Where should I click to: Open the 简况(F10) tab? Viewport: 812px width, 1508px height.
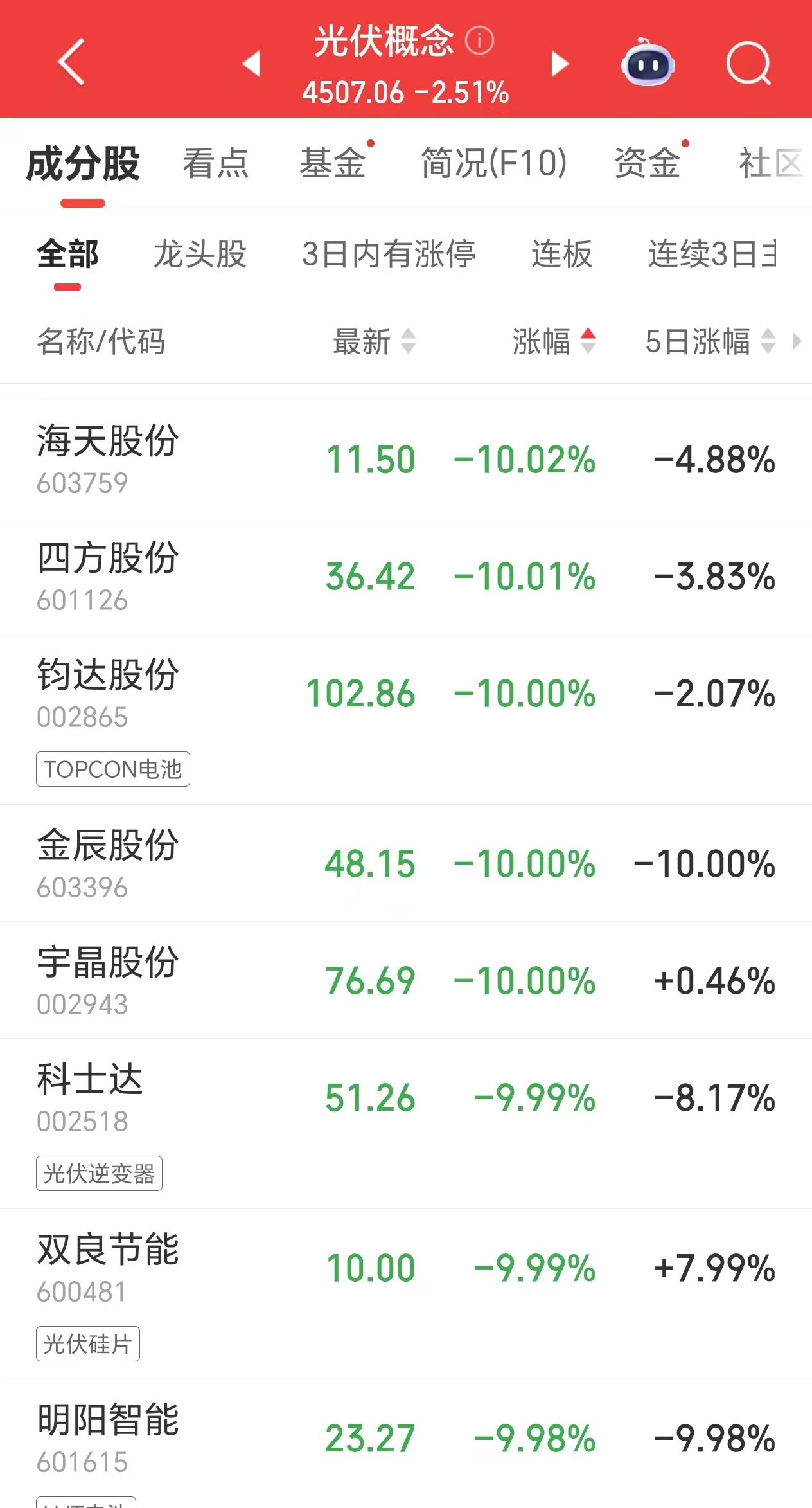point(494,163)
